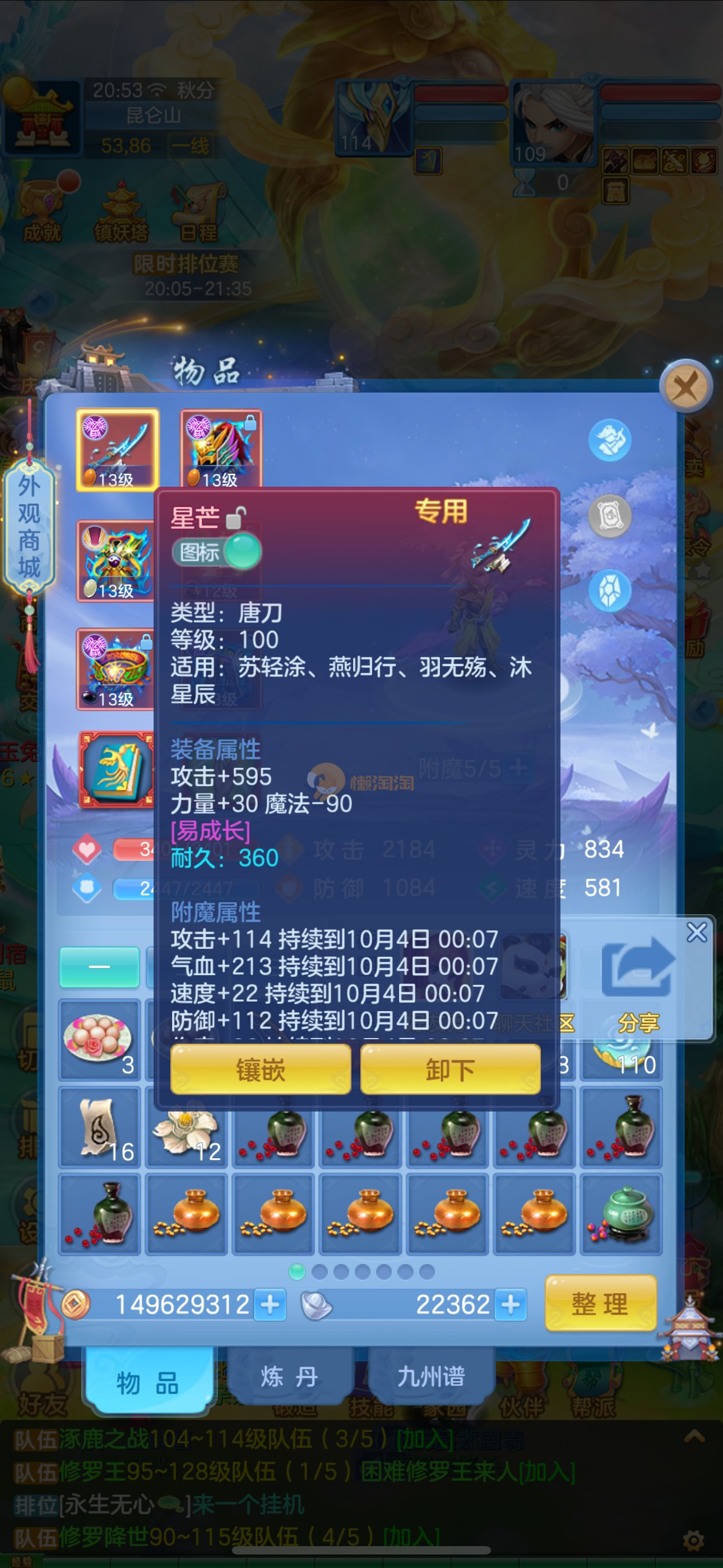Tap the 卸下 button to unequip
723x1568 pixels.
point(449,1069)
